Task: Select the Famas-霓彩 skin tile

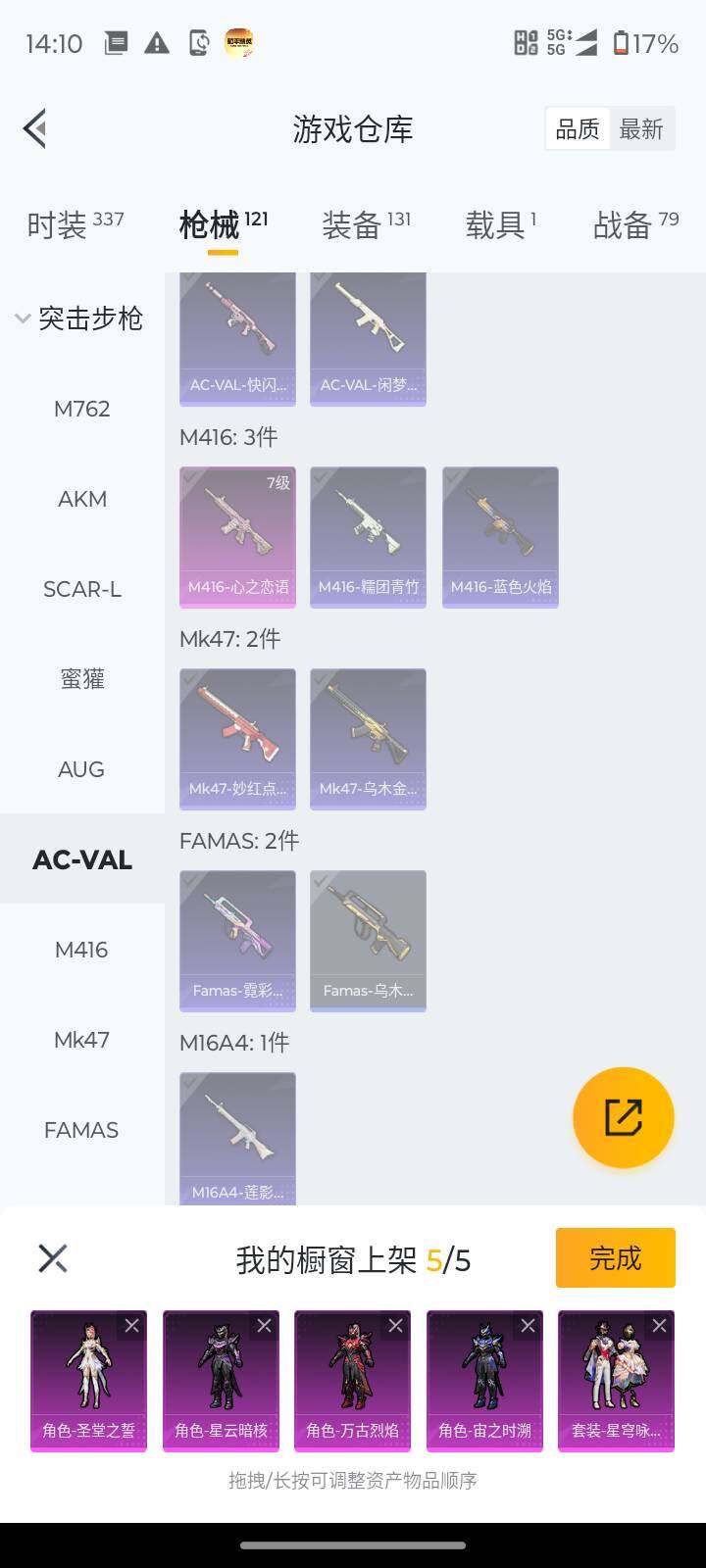Action: pos(237,940)
